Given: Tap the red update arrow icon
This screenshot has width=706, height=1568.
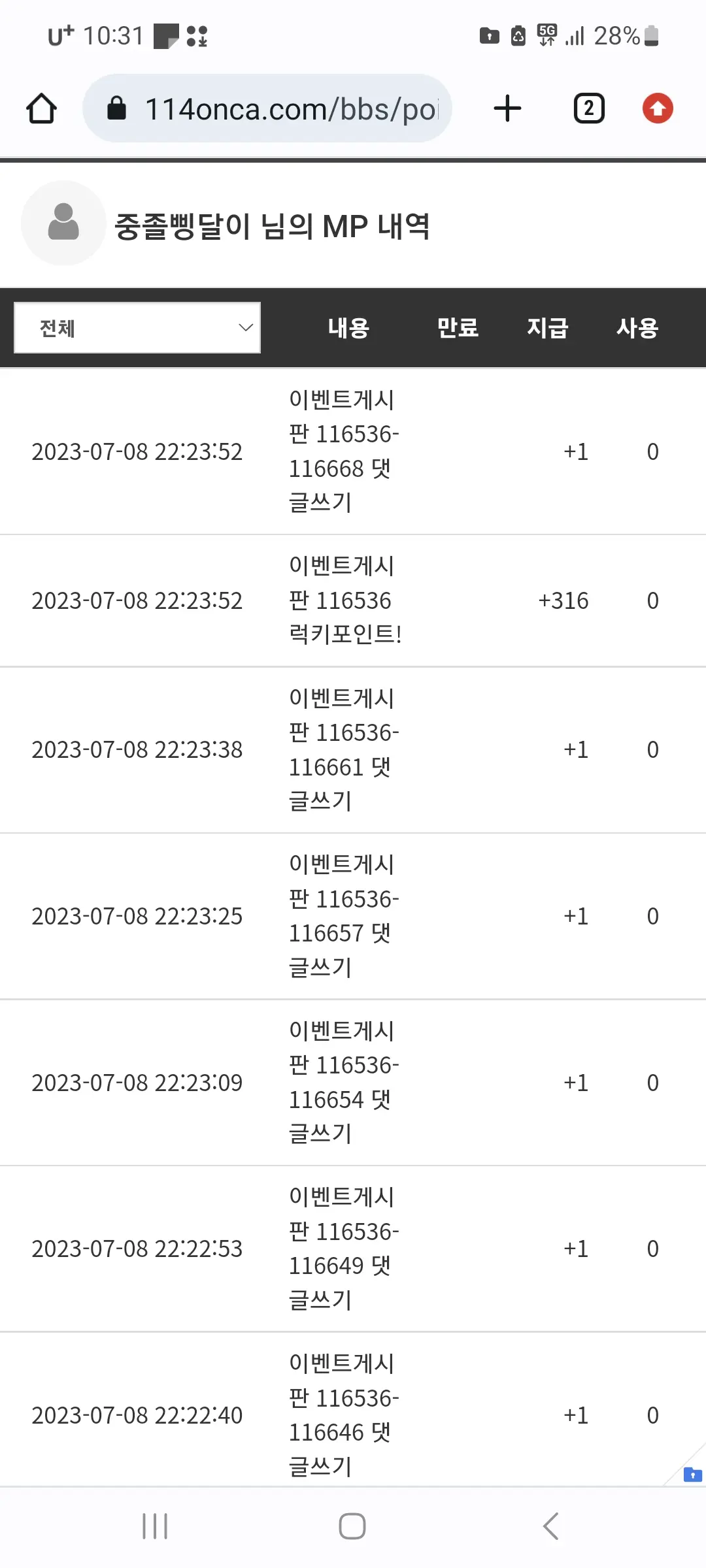Looking at the screenshot, I should point(658,108).
